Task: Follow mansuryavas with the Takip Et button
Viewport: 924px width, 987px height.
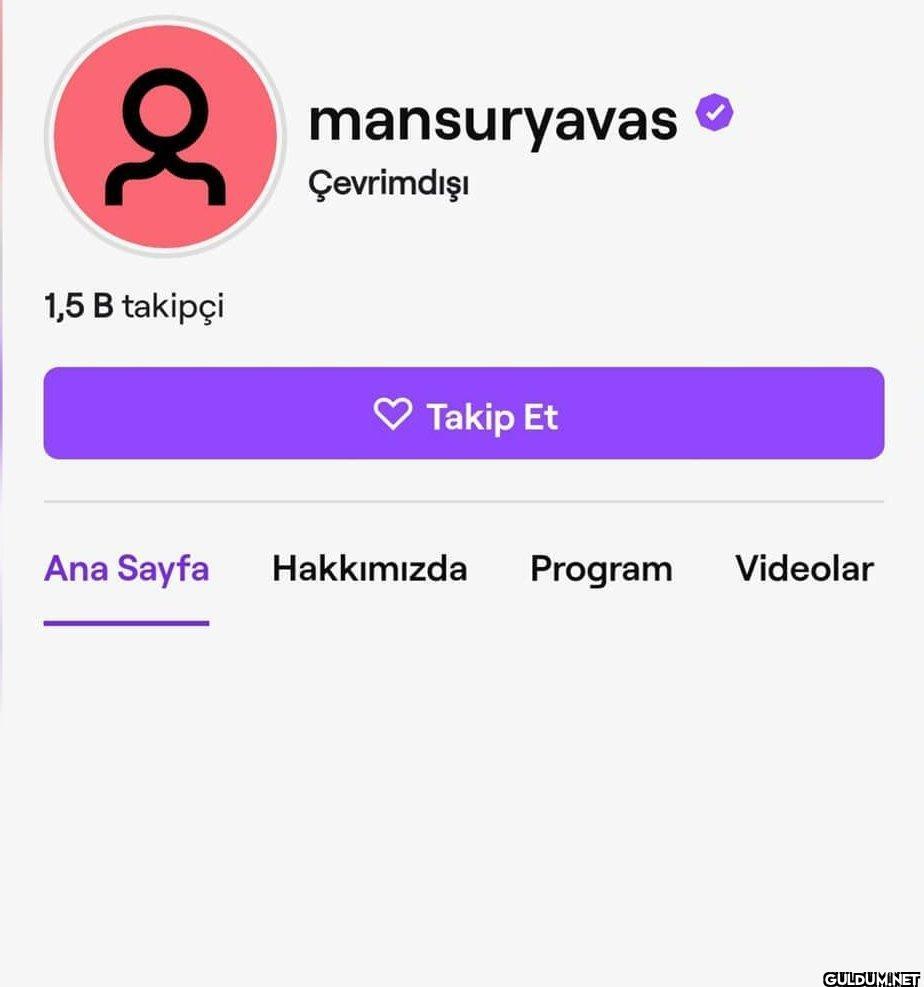Action: [x=464, y=414]
